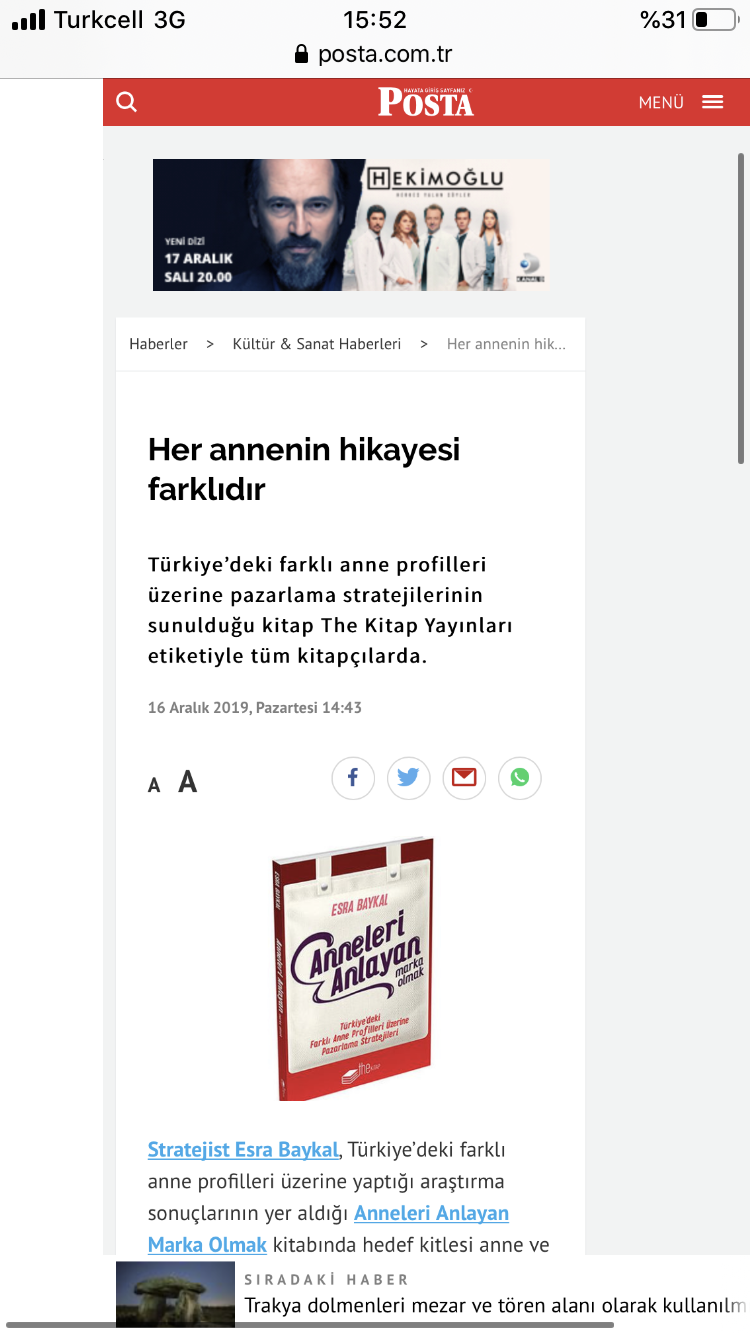Increase text size with large A

point(188,782)
